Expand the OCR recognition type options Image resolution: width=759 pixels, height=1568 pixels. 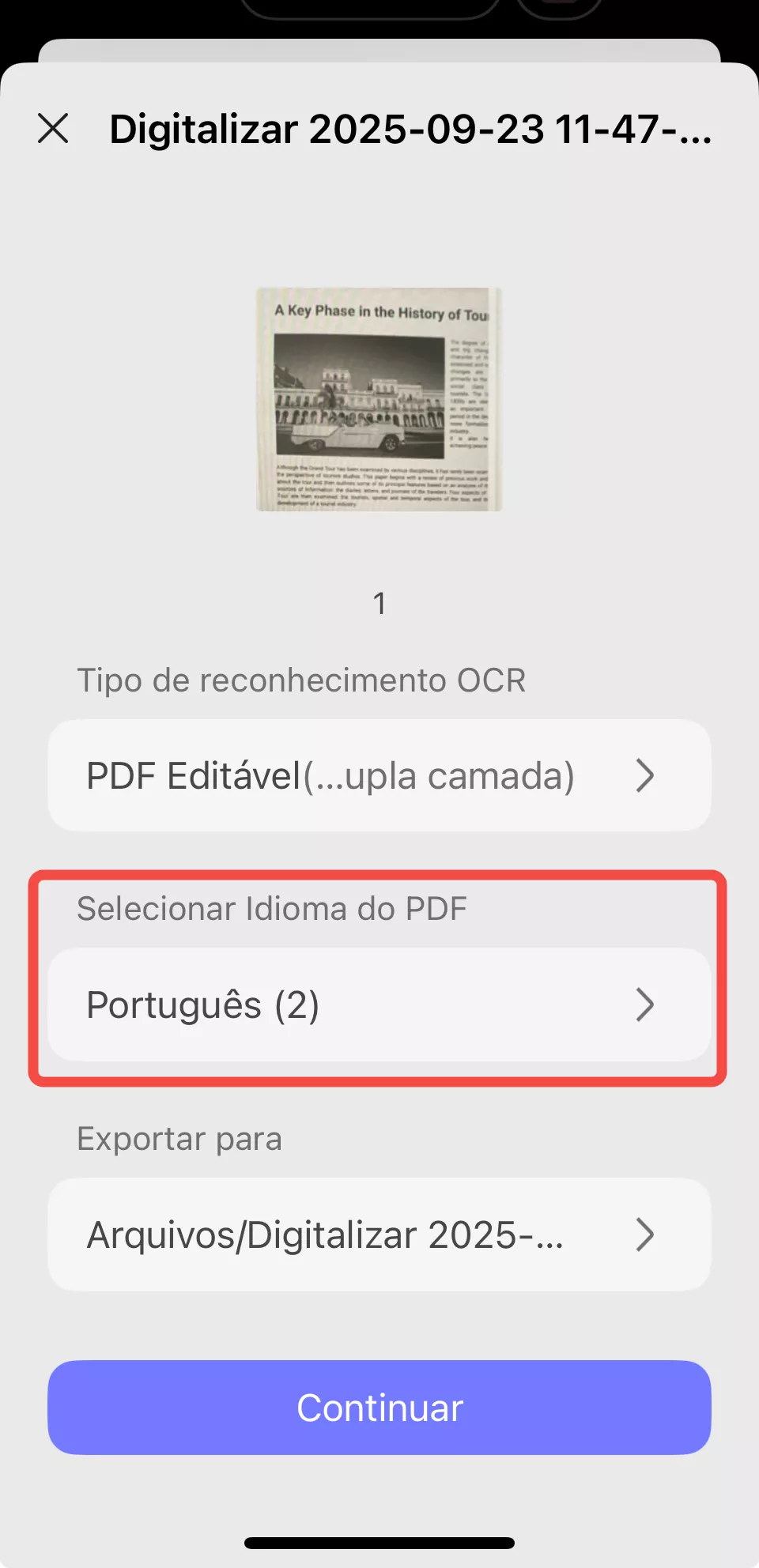tap(378, 776)
